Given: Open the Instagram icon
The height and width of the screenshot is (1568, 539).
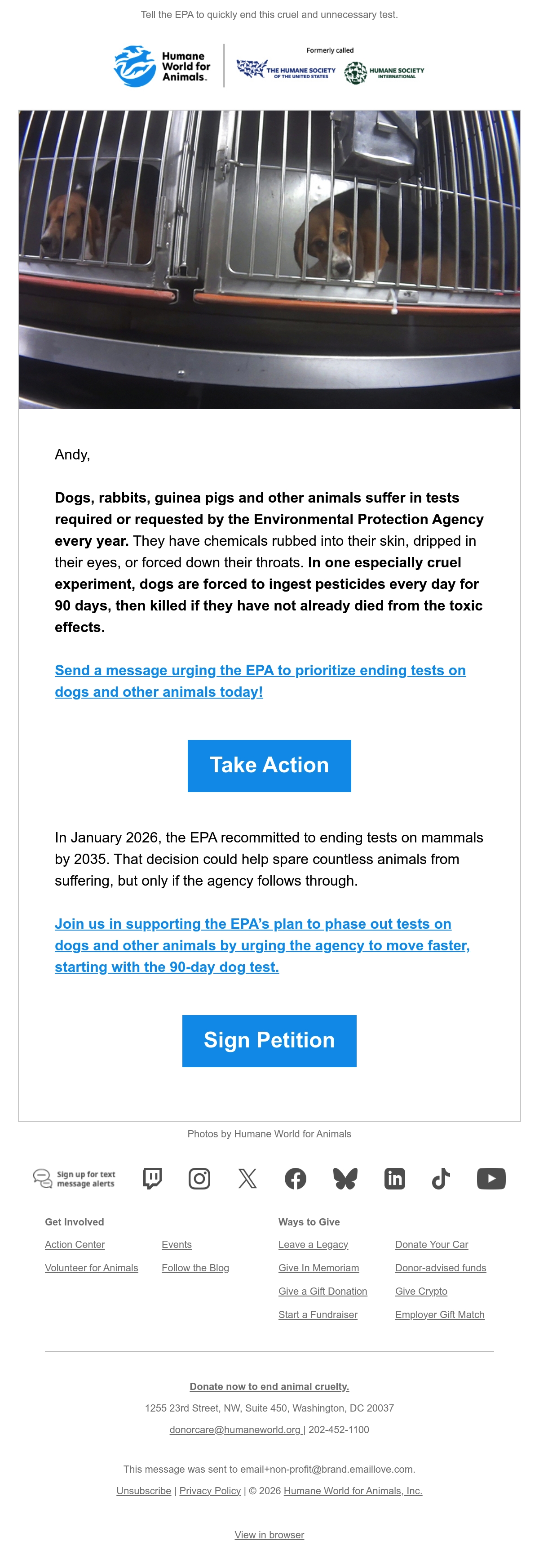Looking at the screenshot, I should (x=199, y=1178).
